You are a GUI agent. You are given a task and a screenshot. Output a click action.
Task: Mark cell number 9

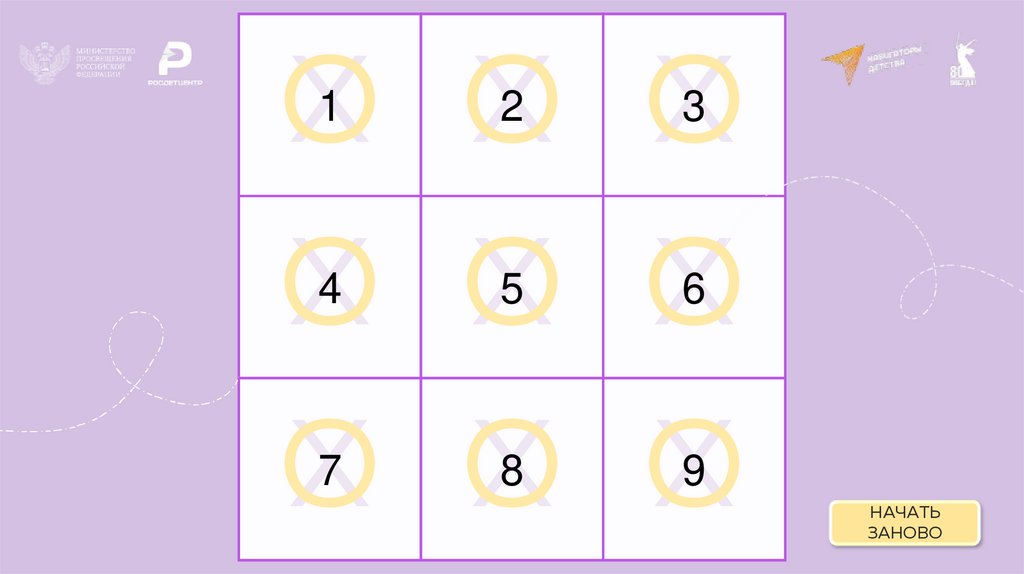[693, 469]
